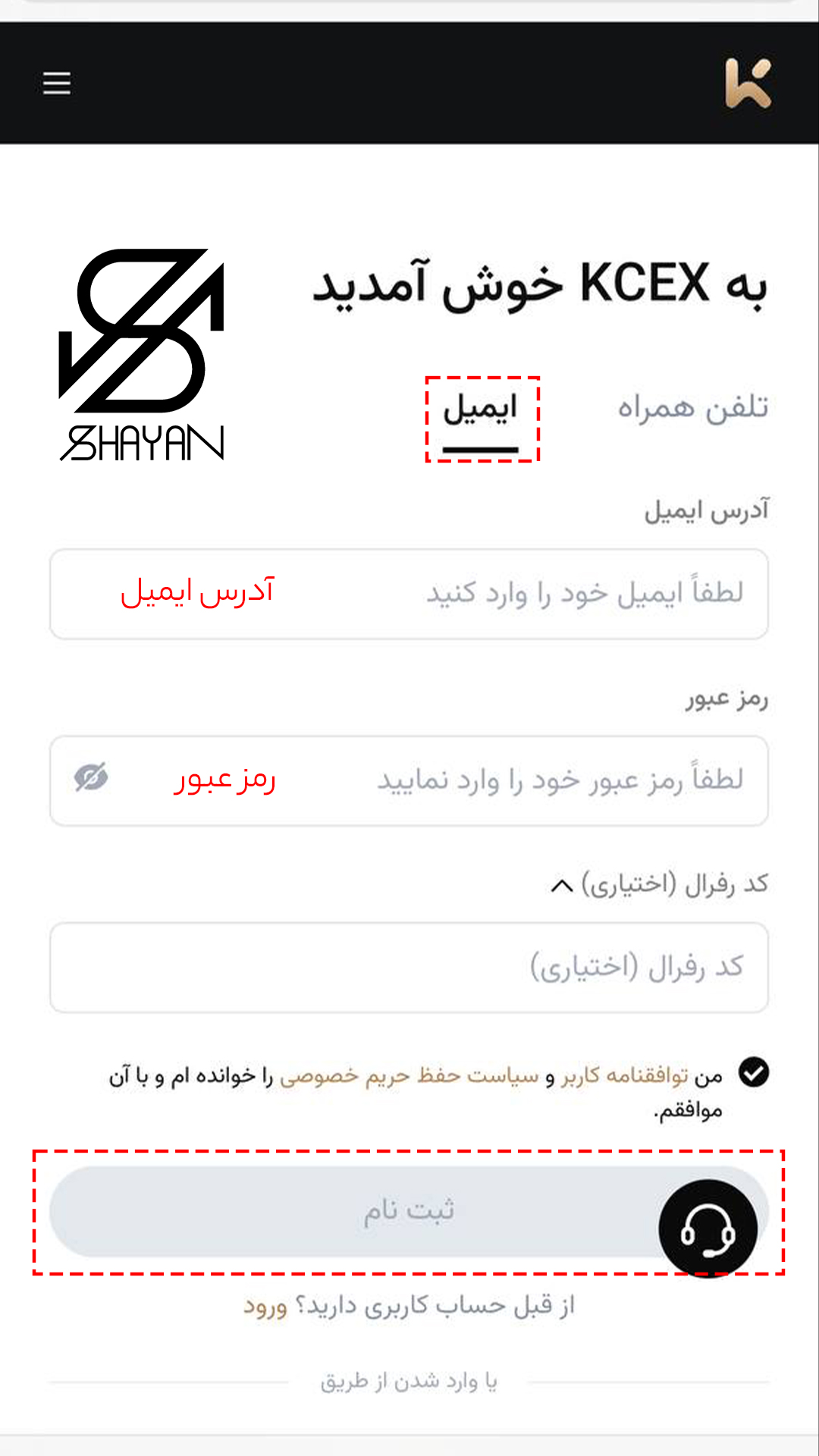This screenshot has height=1456, width=819.
Task: Switch to the تلفن همراه tab
Action: click(692, 408)
